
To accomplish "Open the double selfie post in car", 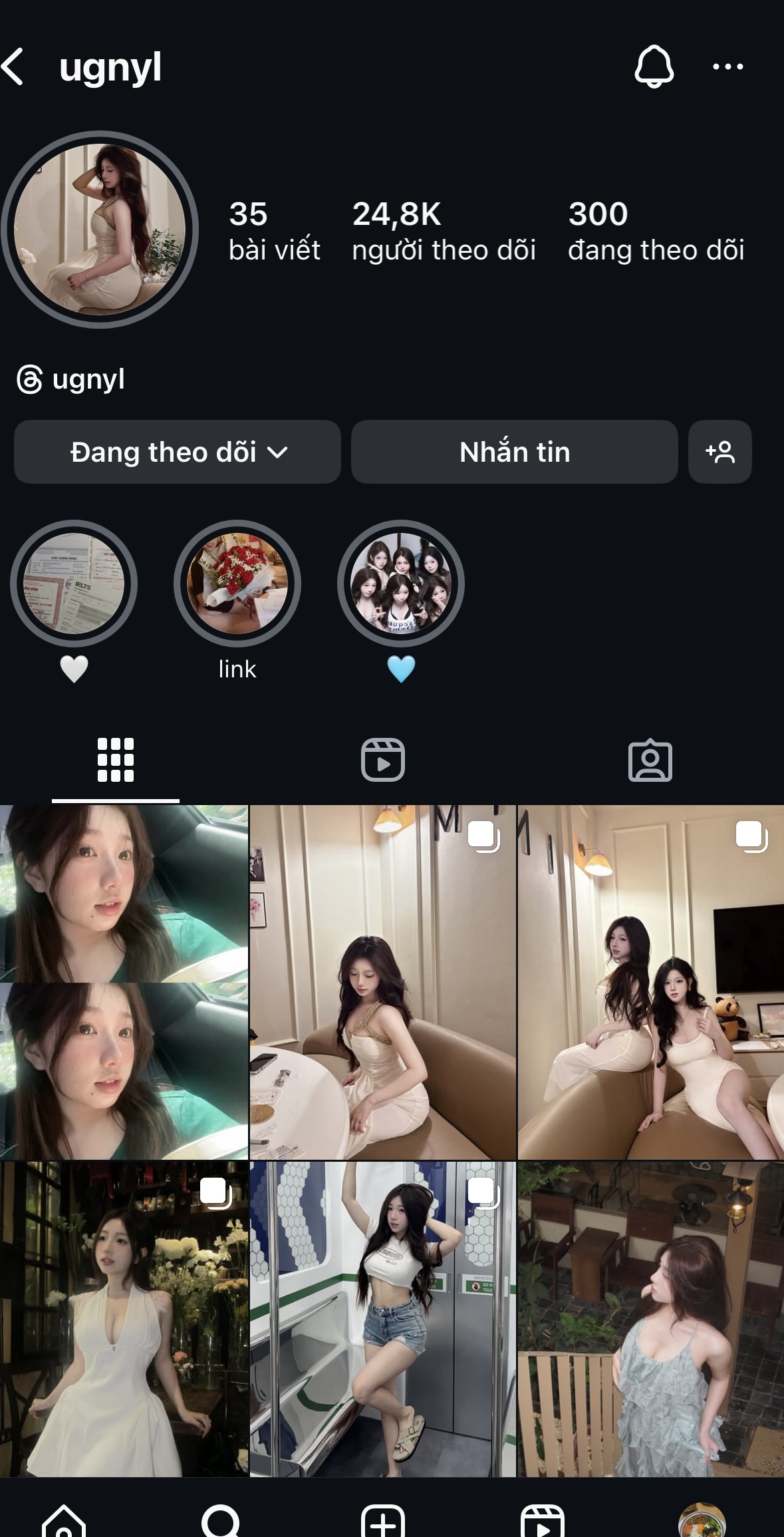I will point(124,982).
